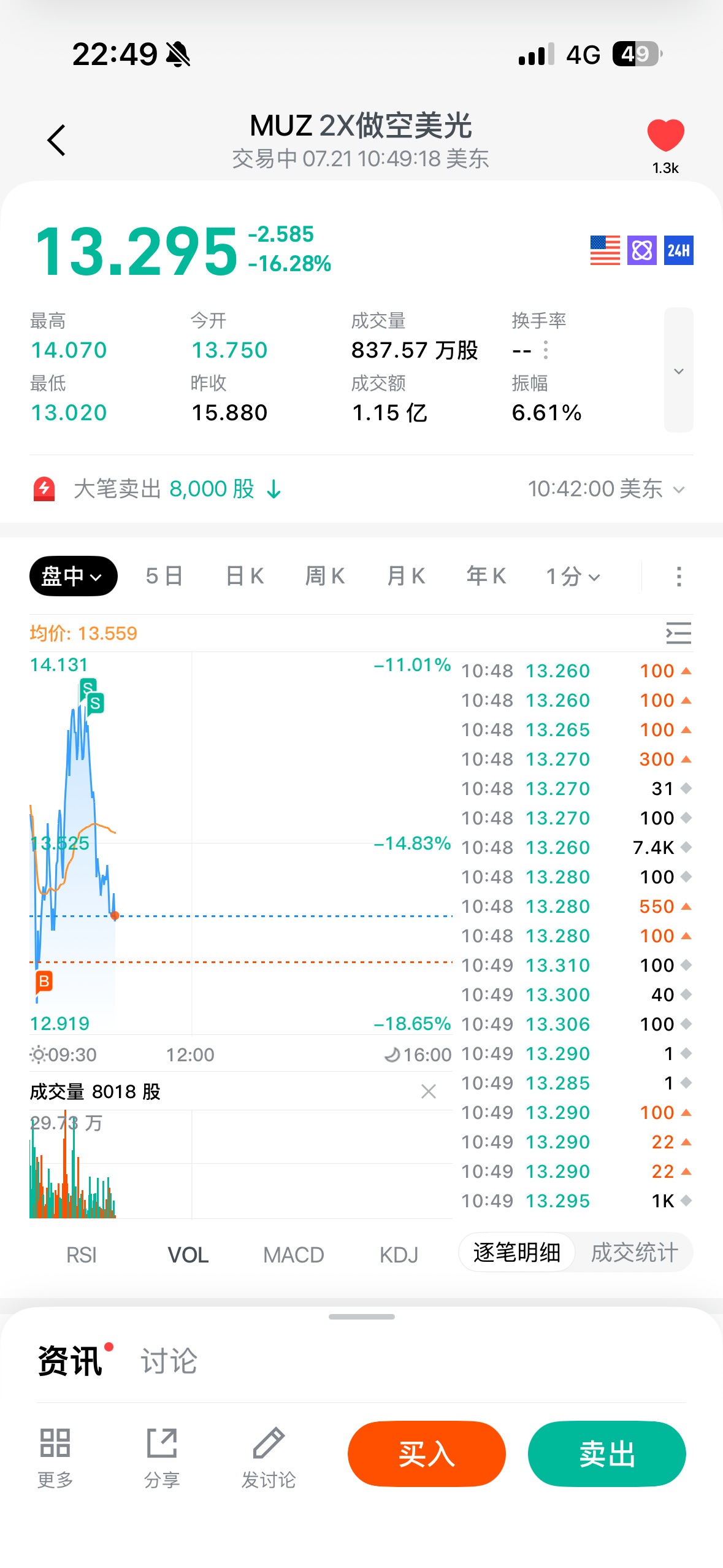Go back using the top-left arrow

click(56, 140)
